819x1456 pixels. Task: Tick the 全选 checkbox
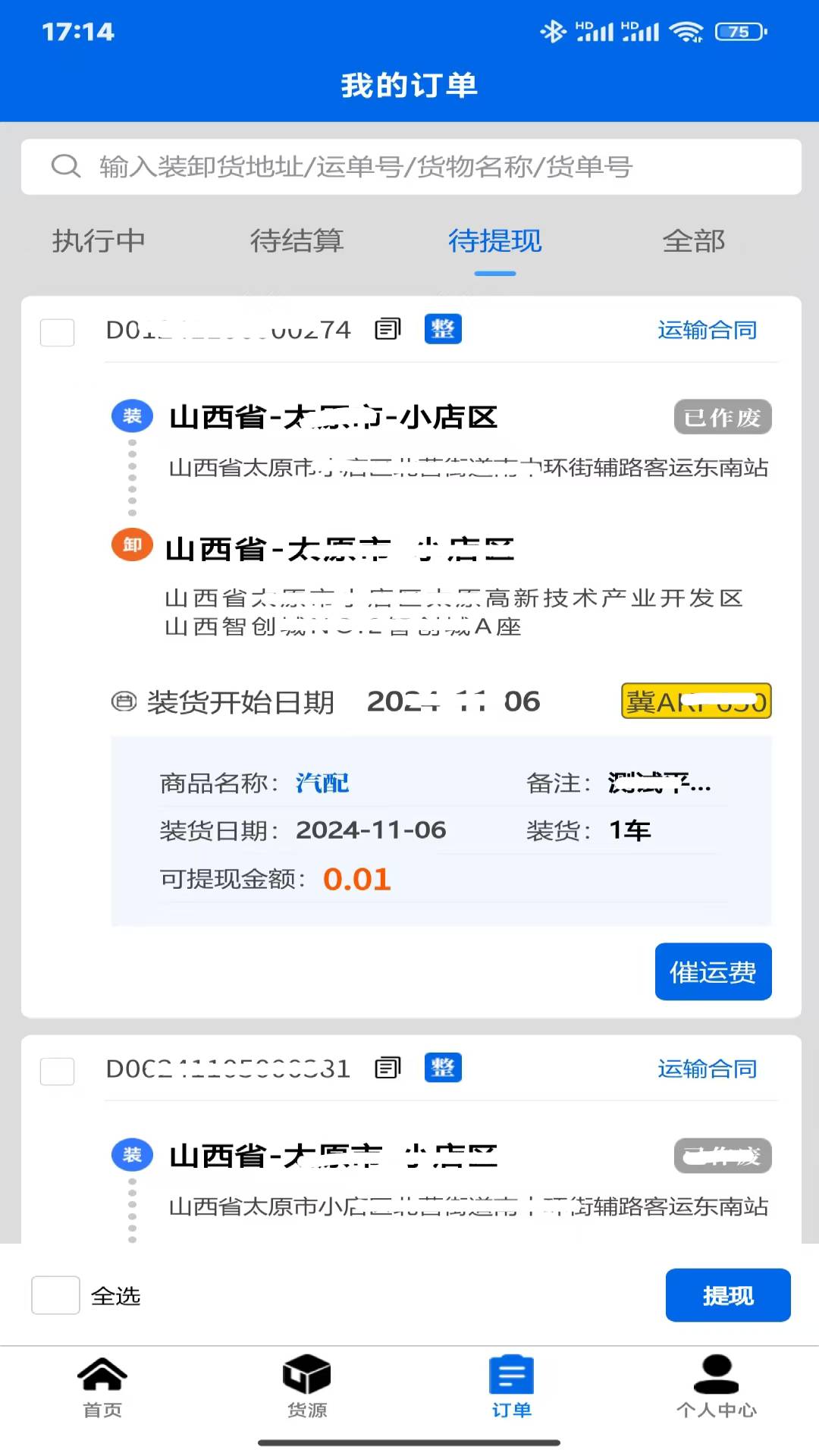click(55, 1295)
